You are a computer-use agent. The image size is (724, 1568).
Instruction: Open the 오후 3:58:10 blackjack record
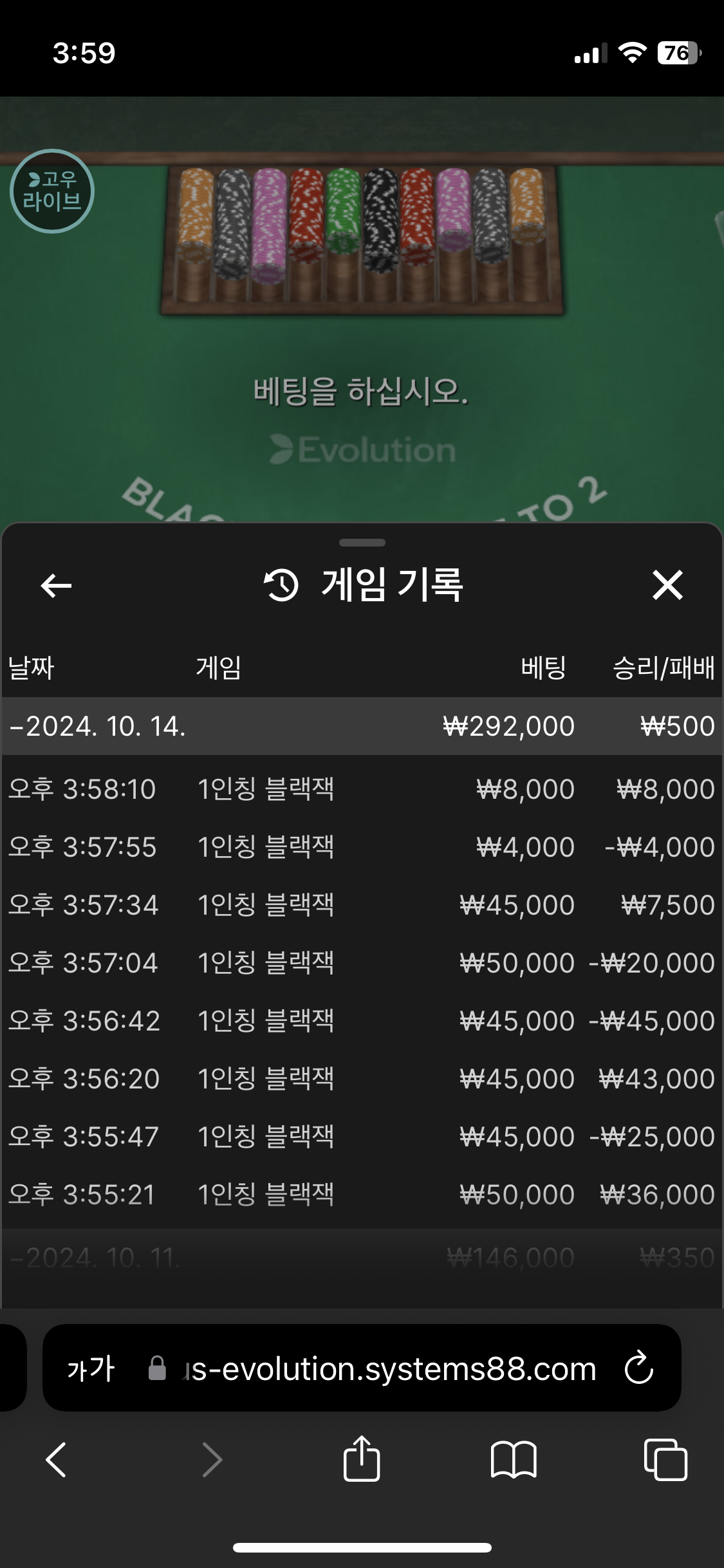click(x=360, y=789)
